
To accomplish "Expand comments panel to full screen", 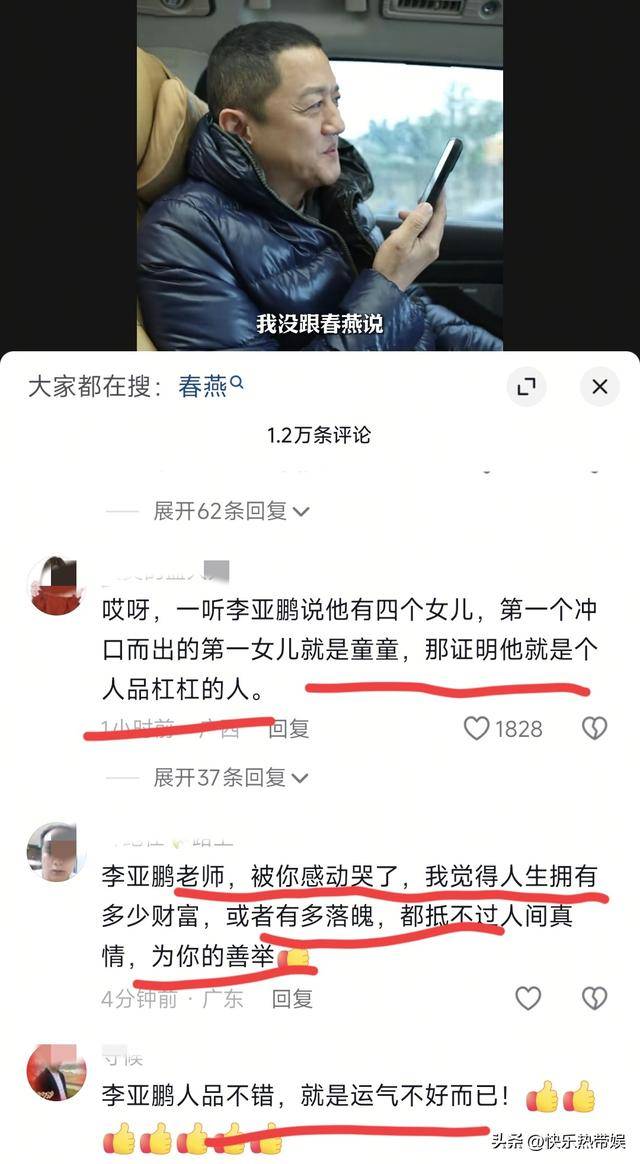I will (x=526, y=387).
